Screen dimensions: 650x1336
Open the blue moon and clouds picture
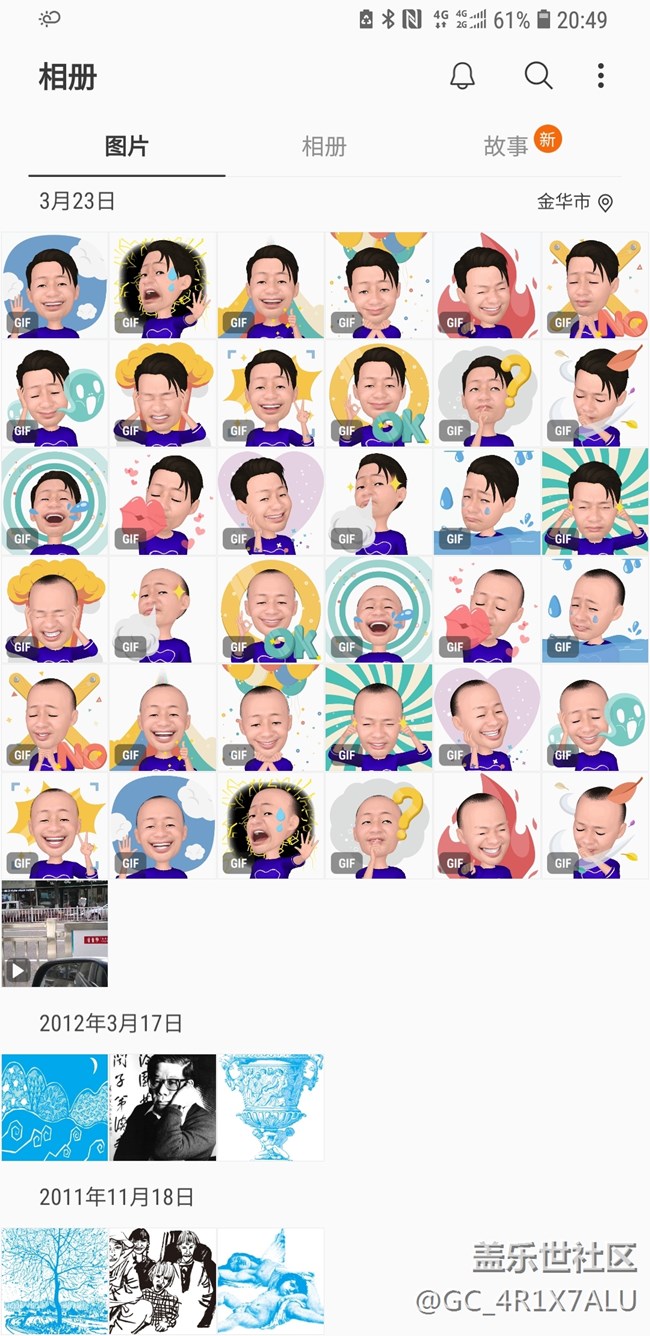click(55, 1107)
